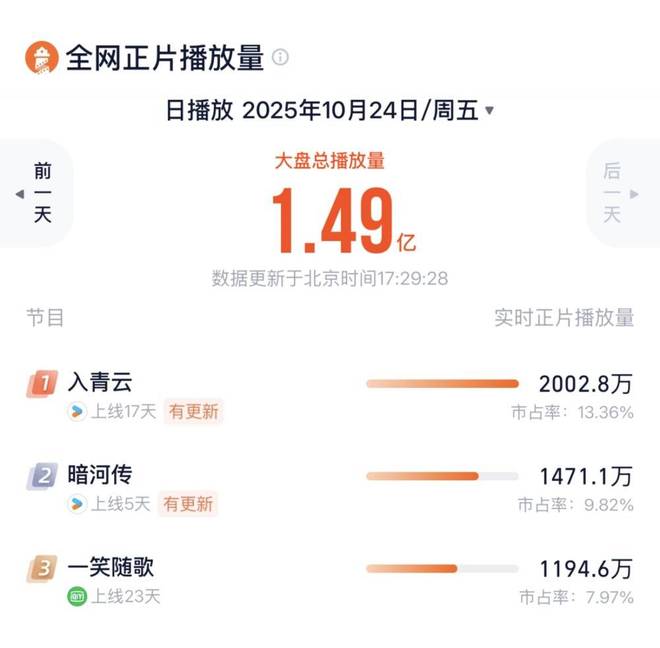Open the info icon beside 全网正片播放量
Image resolution: width=660 pixels, height=648 pixels.
tap(280, 58)
